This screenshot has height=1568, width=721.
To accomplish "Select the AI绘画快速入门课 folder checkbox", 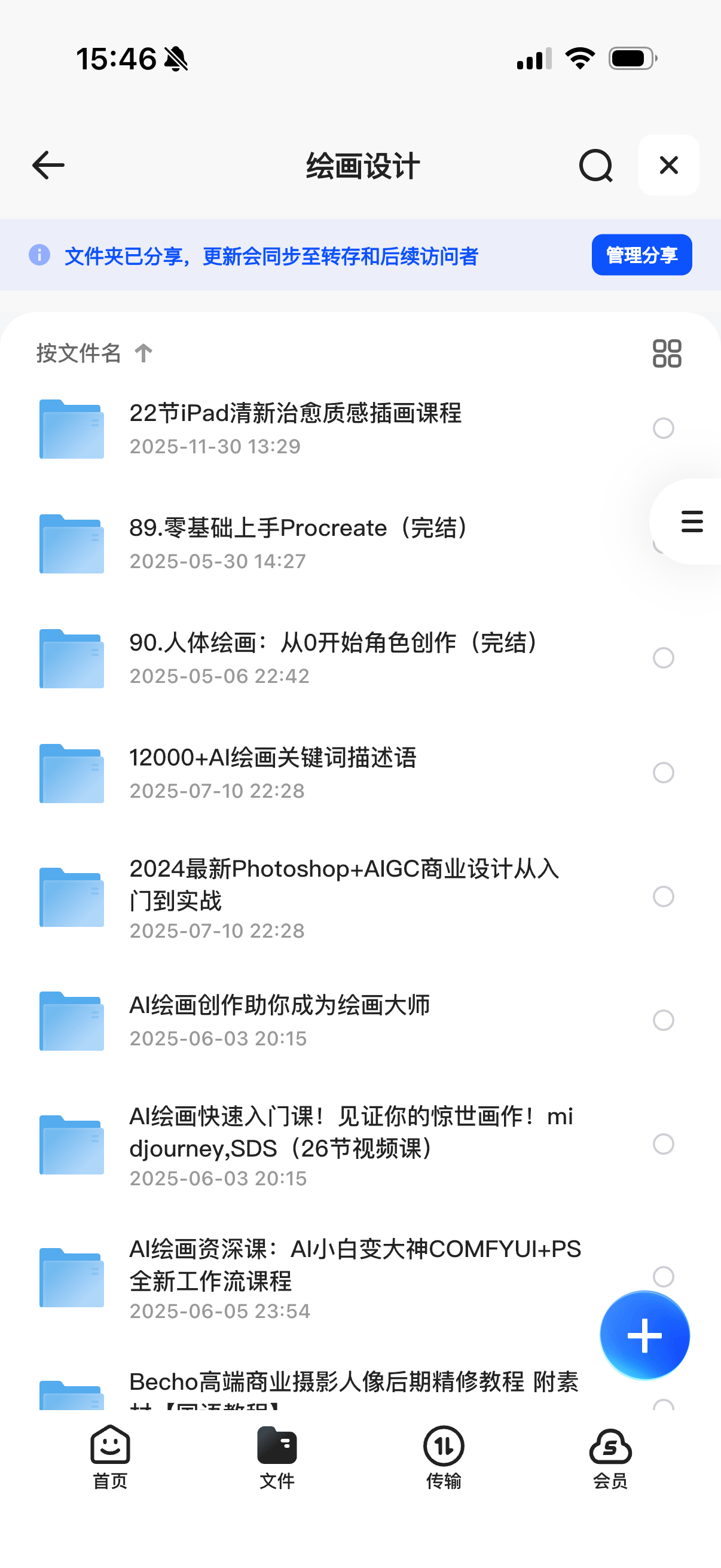I will [x=662, y=1143].
